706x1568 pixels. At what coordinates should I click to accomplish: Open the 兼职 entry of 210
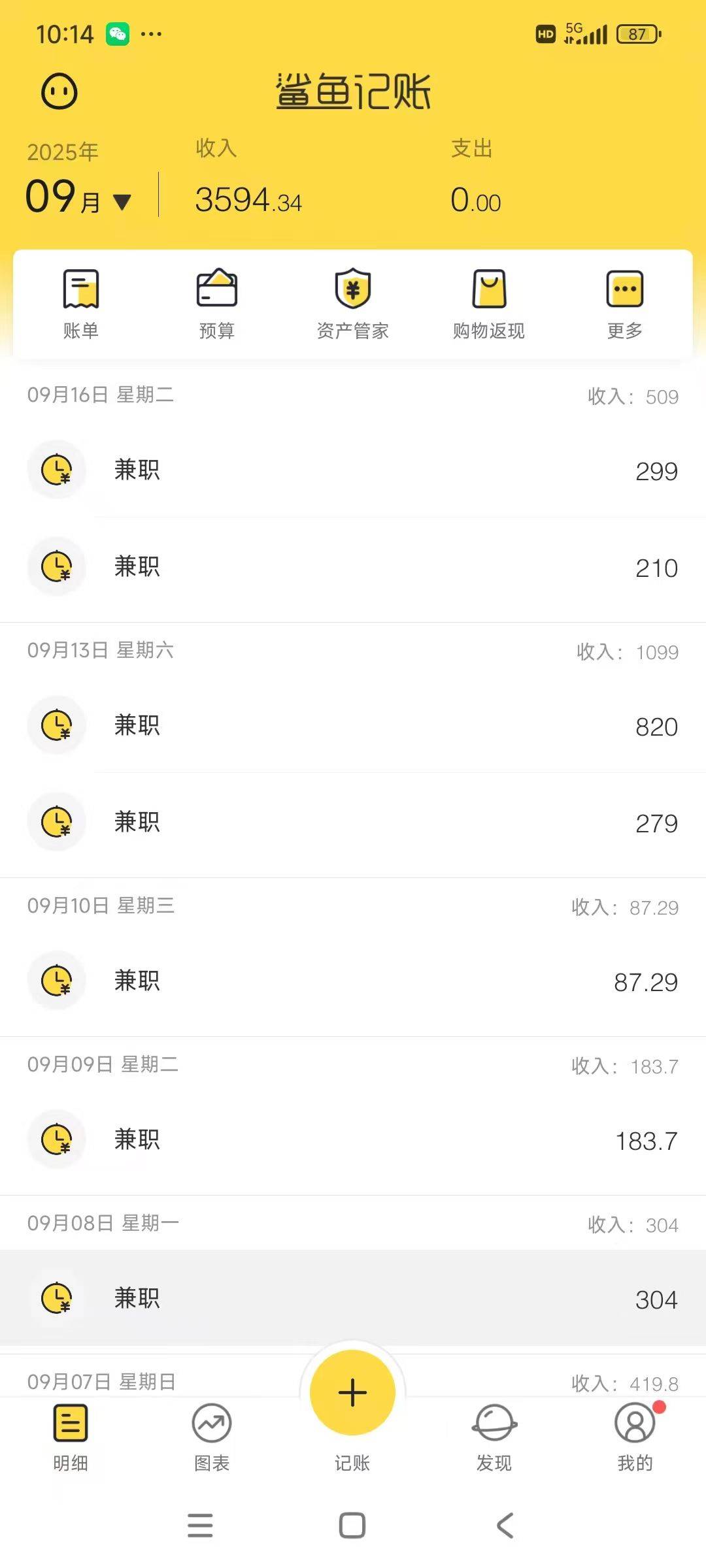tap(353, 566)
